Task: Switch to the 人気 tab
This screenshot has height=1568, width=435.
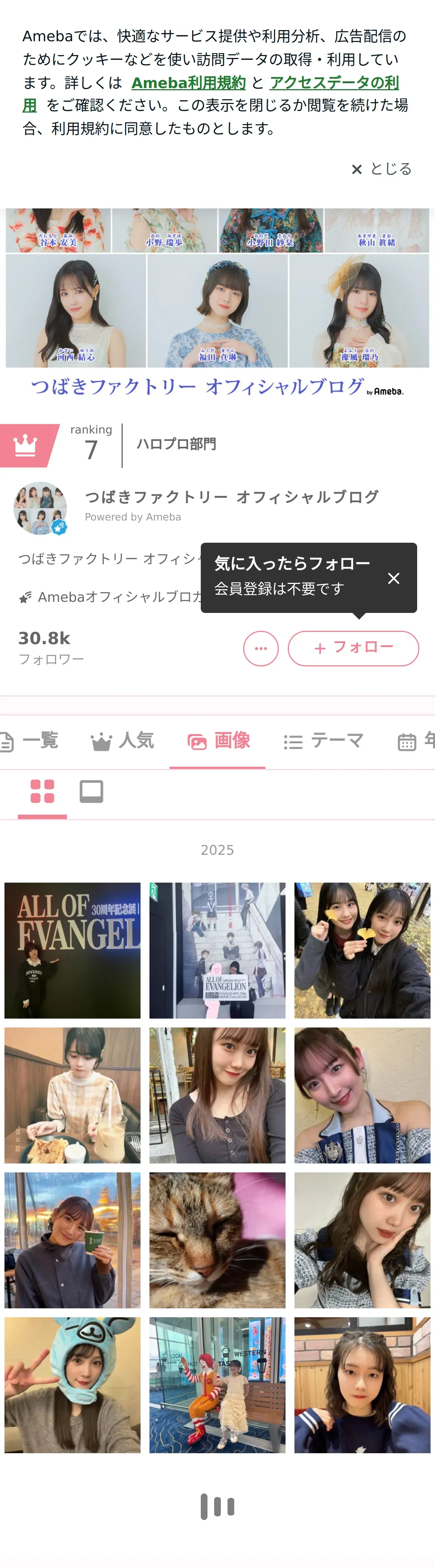Action: [122, 741]
